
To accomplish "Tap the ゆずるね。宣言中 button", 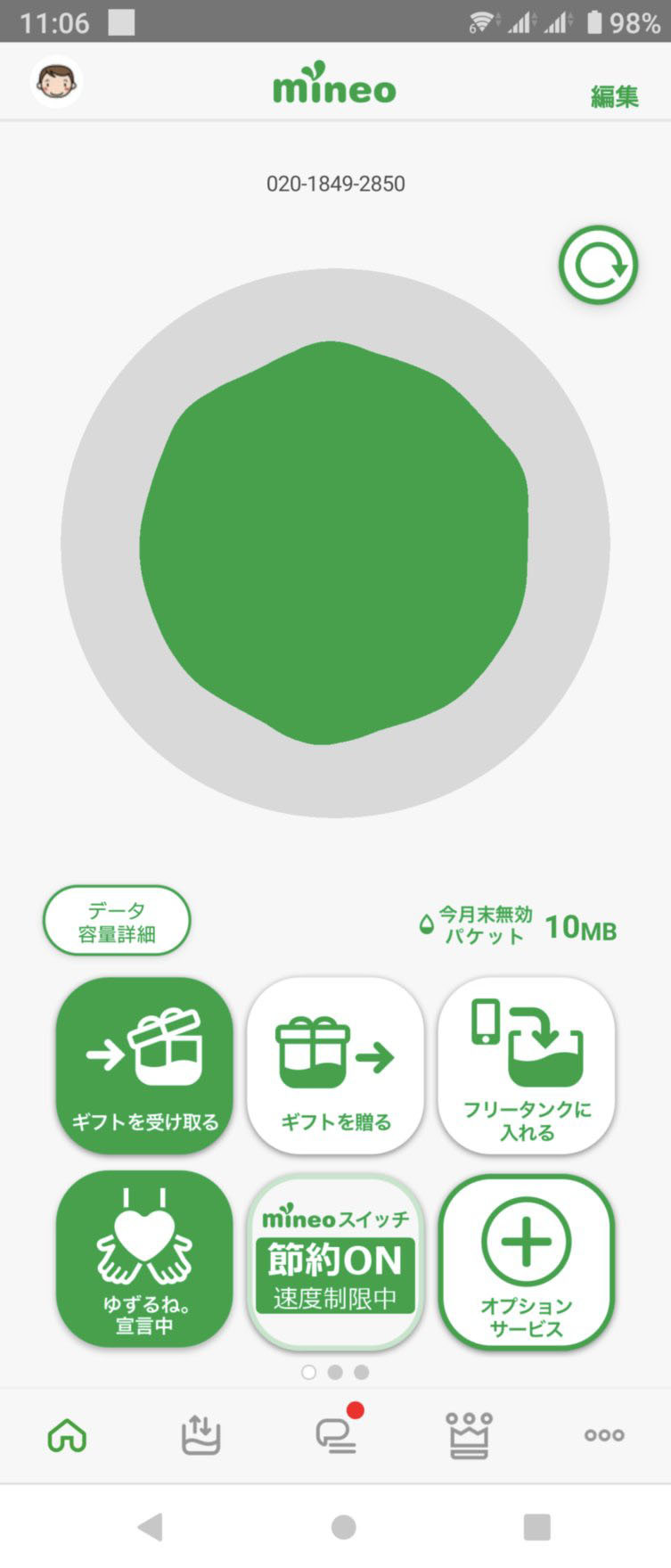I will [144, 1258].
